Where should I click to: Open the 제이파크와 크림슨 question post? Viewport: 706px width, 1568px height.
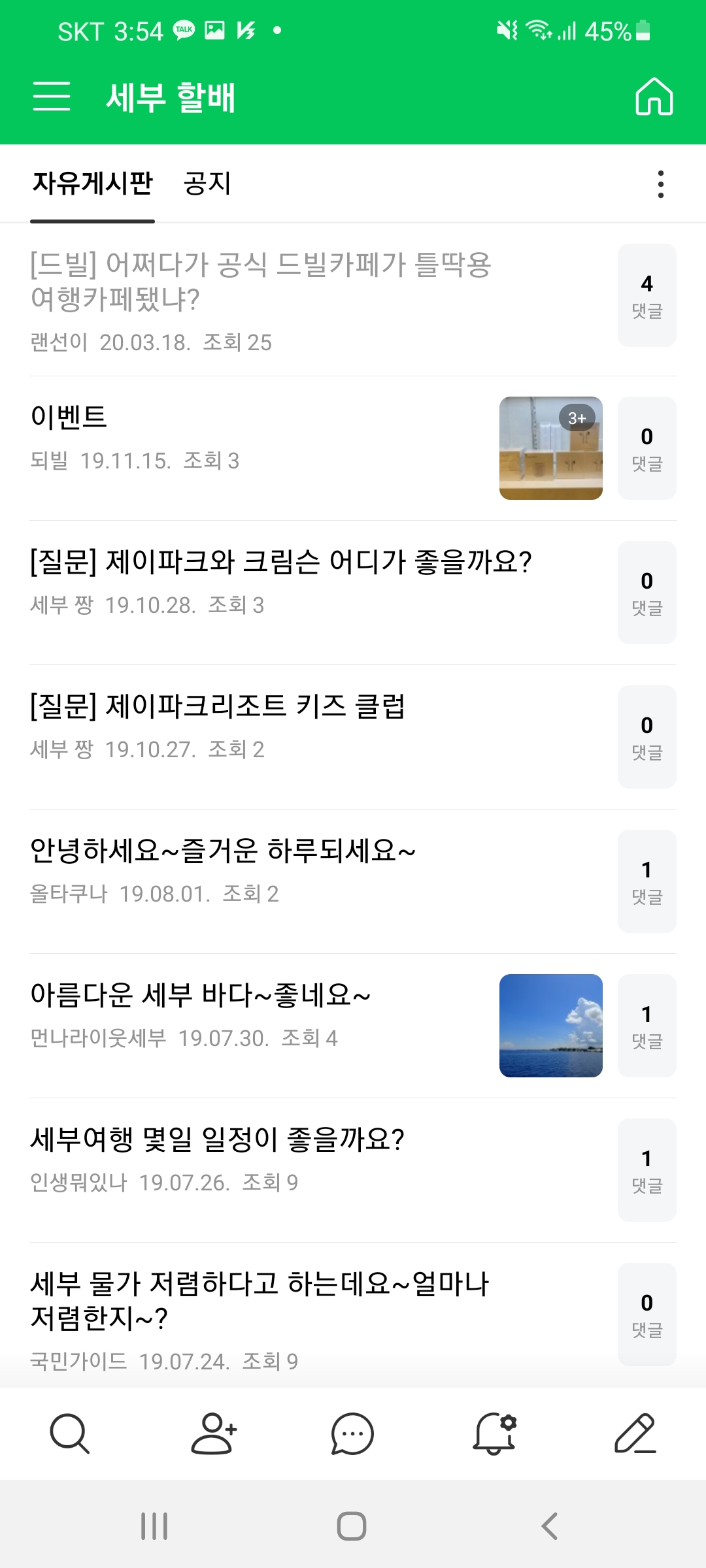[x=281, y=562]
